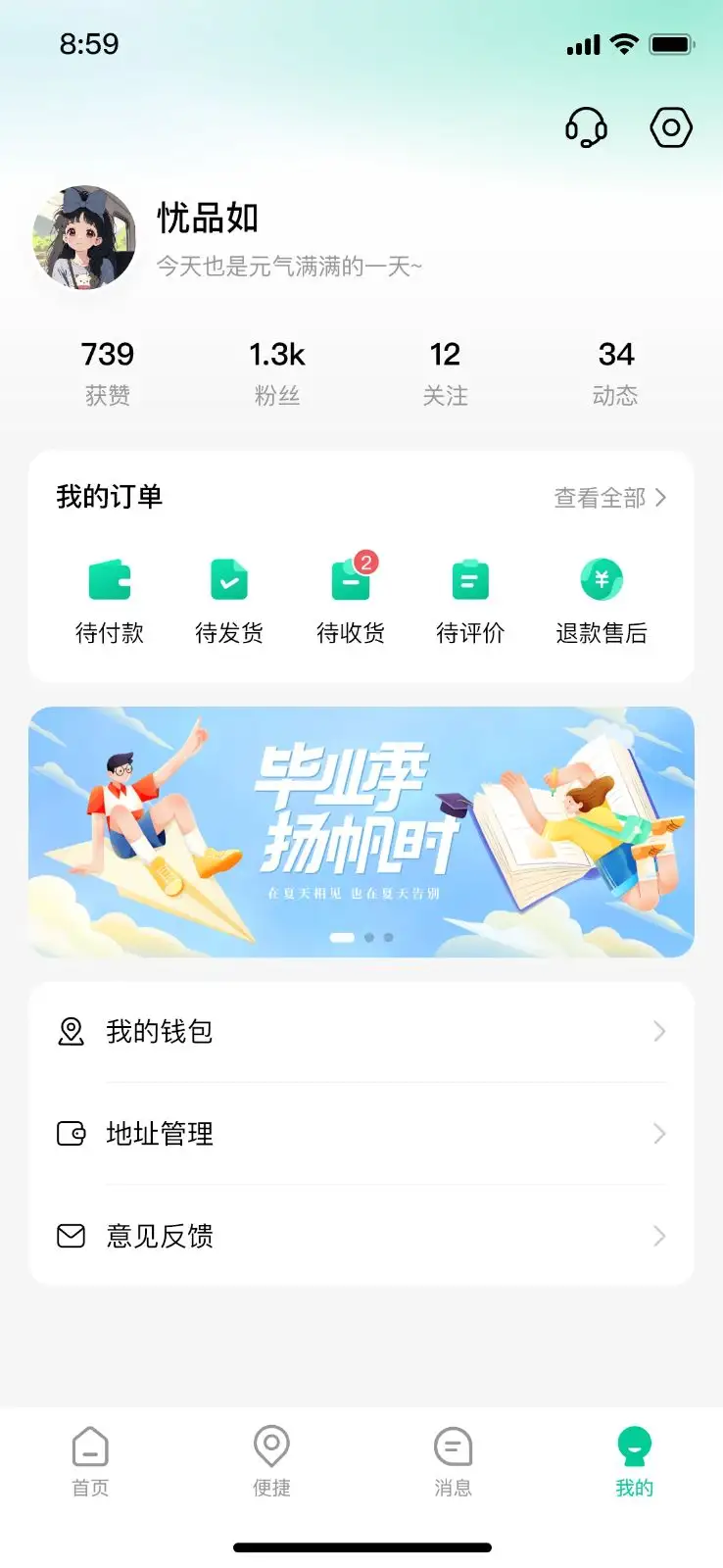The height and width of the screenshot is (1568, 723).
Task: Expand the 地址管理 address management row
Action: (x=361, y=1133)
